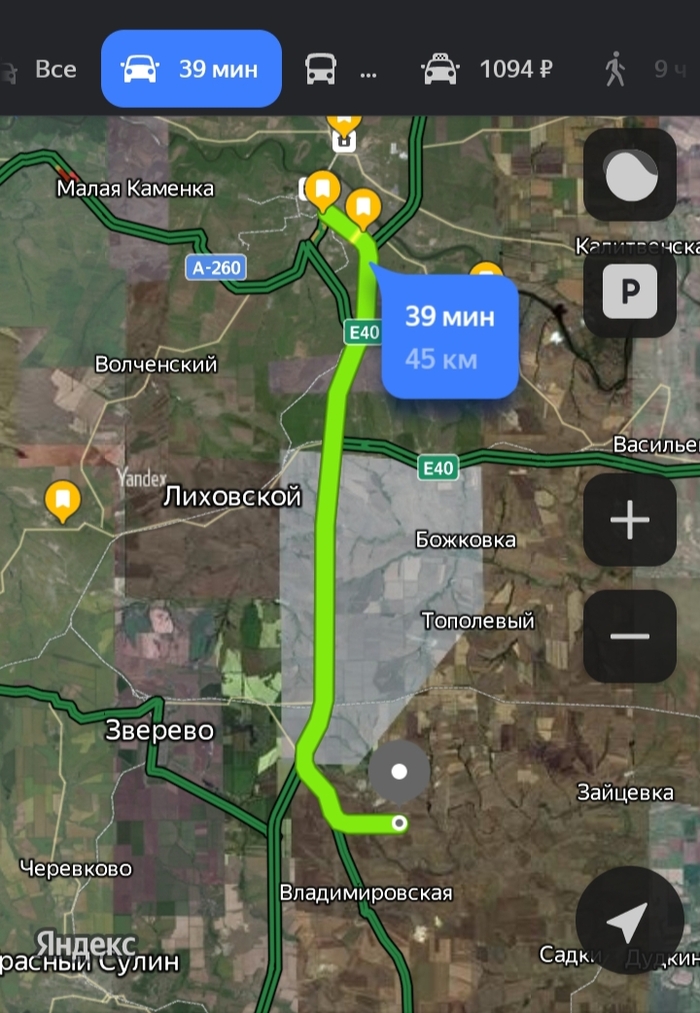Show parking with the P button
Image resolution: width=700 pixels, height=1013 pixels.
click(x=630, y=291)
